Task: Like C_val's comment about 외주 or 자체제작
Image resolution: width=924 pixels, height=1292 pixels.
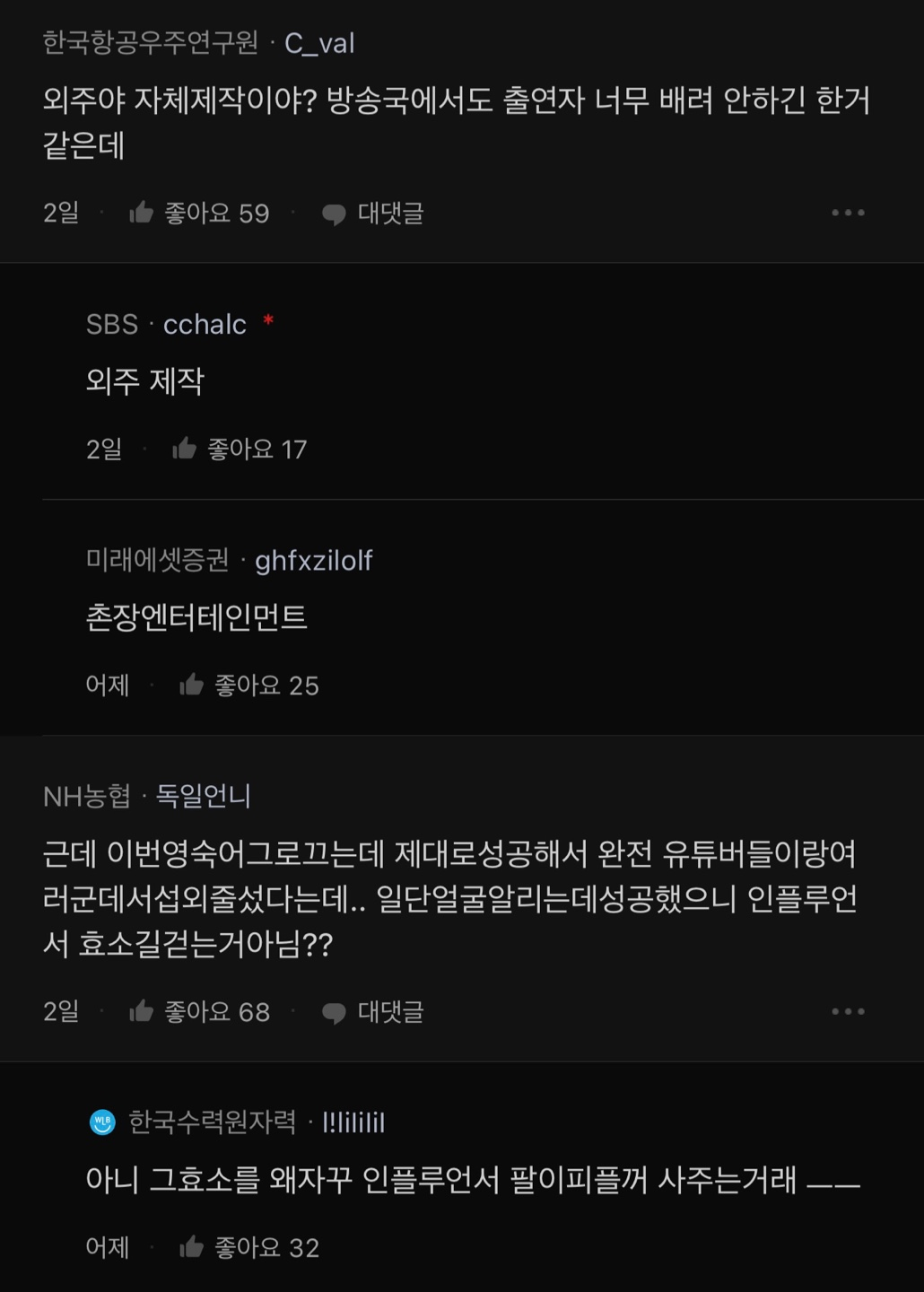Action: click(x=142, y=213)
